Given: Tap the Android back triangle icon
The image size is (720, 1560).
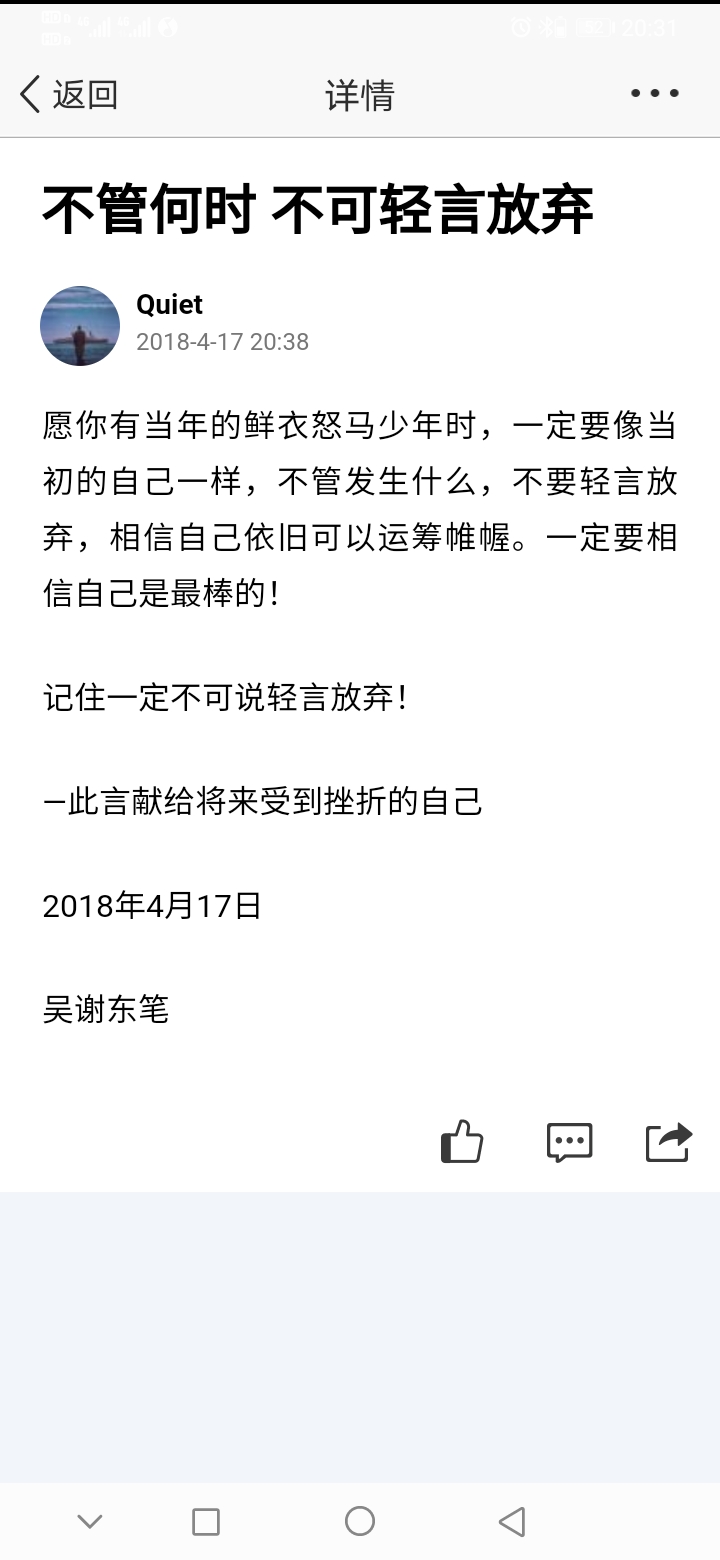Looking at the screenshot, I should 512,1520.
